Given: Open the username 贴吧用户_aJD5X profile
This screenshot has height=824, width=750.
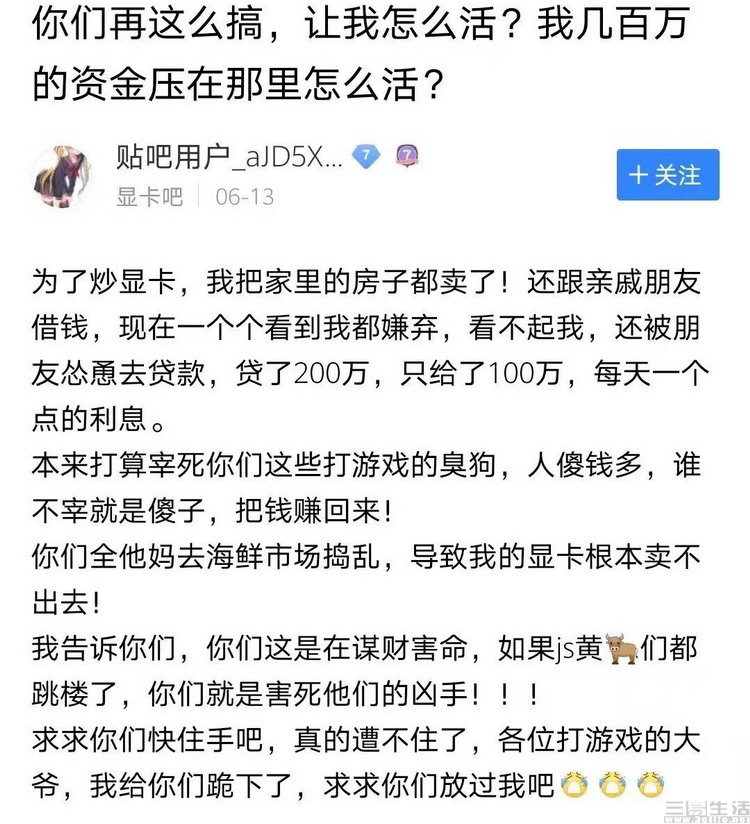Looking at the screenshot, I should (229, 157).
